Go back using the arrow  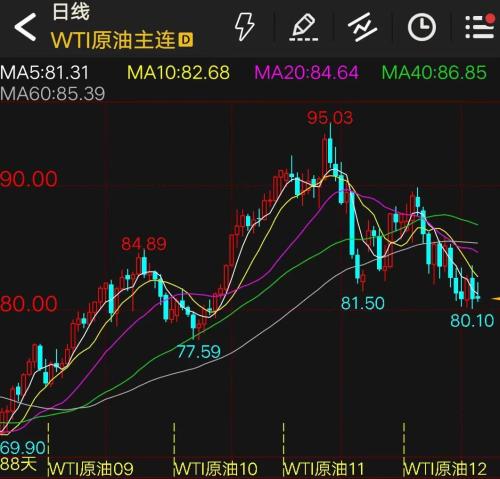pyautogui.click(x=25, y=27)
